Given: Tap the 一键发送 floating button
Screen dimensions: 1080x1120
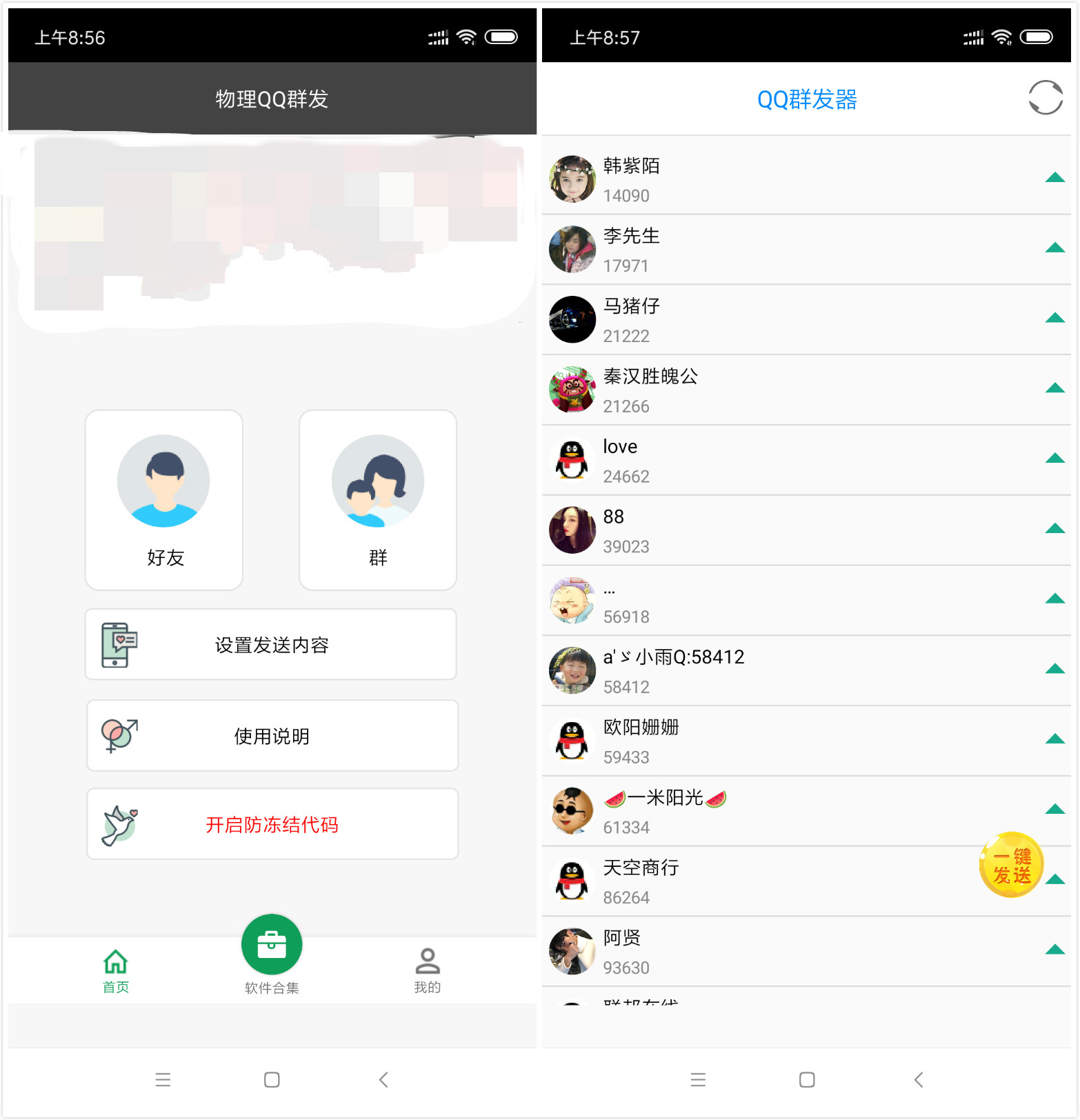Looking at the screenshot, I should point(1010,865).
